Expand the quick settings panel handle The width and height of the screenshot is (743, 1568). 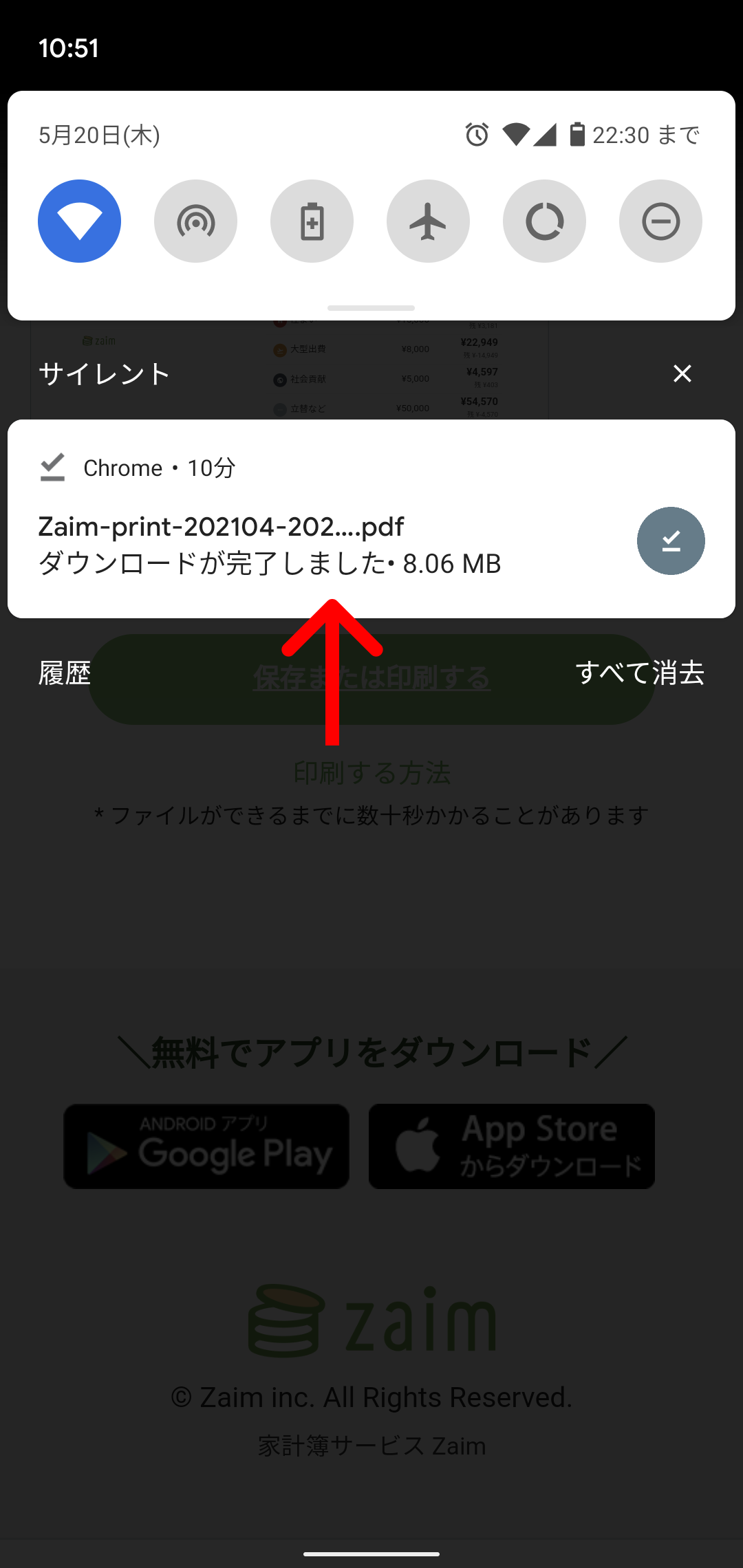pos(371,307)
